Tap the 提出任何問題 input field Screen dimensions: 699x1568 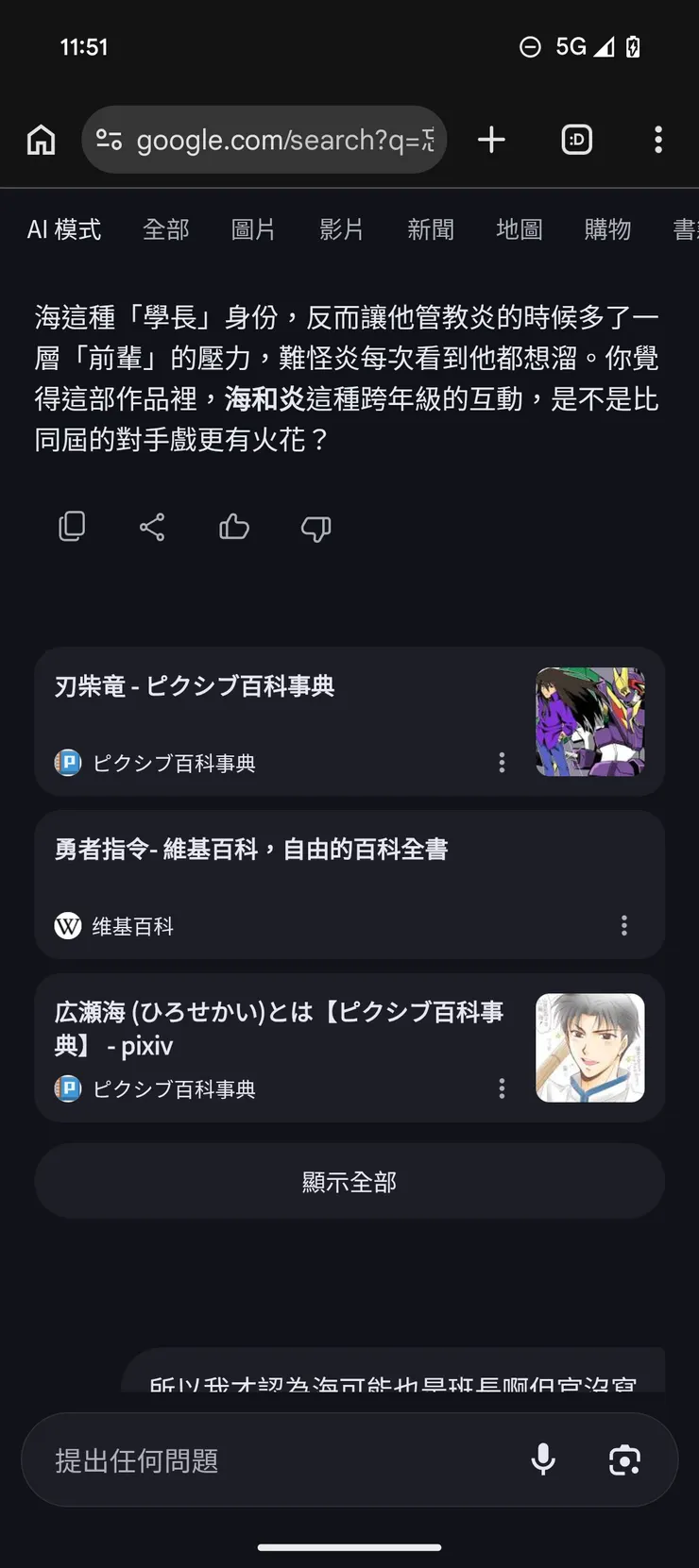click(189, 1459)
